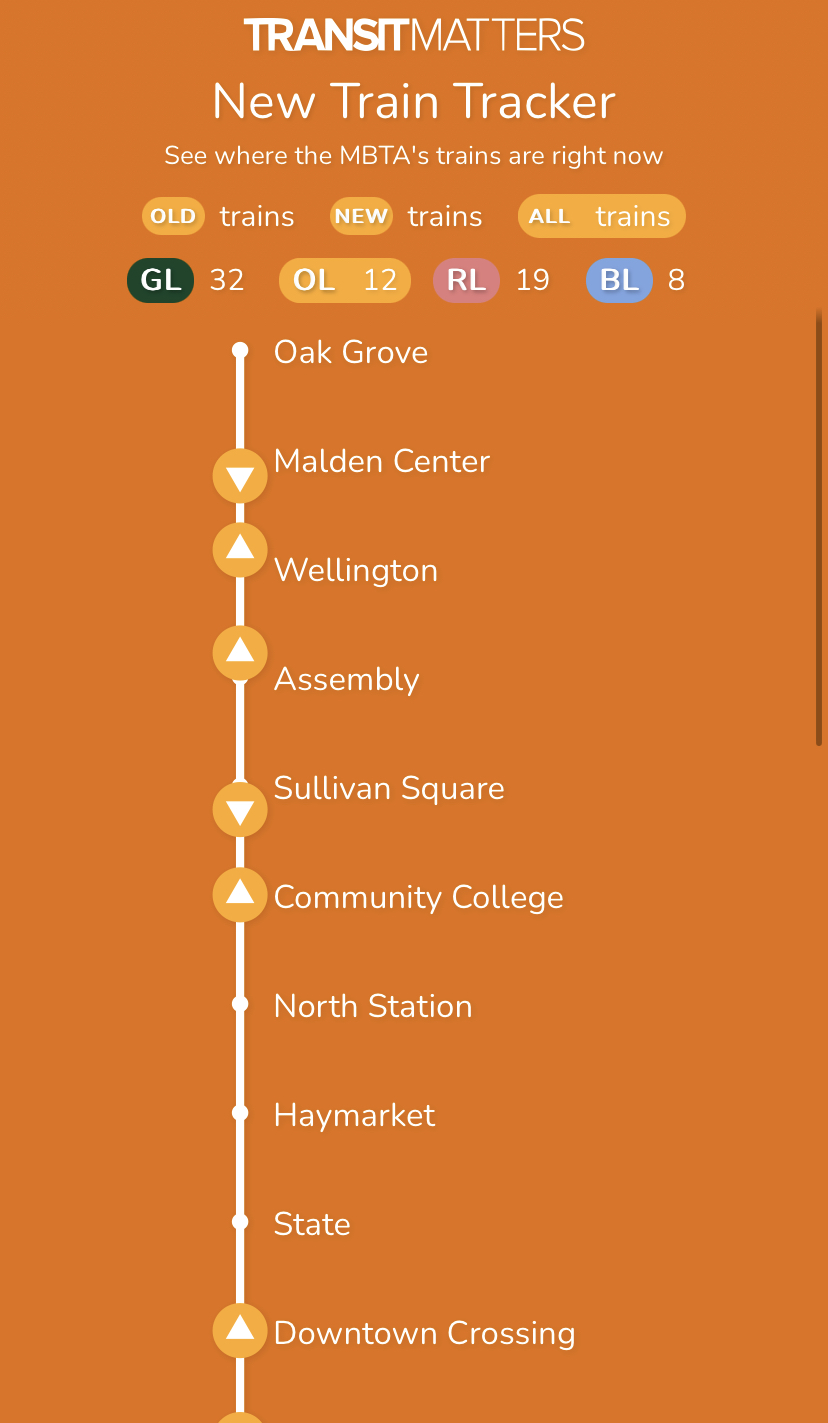828x1423 pixels.
Task: Select the train at Community College
Action: [240, 894]
